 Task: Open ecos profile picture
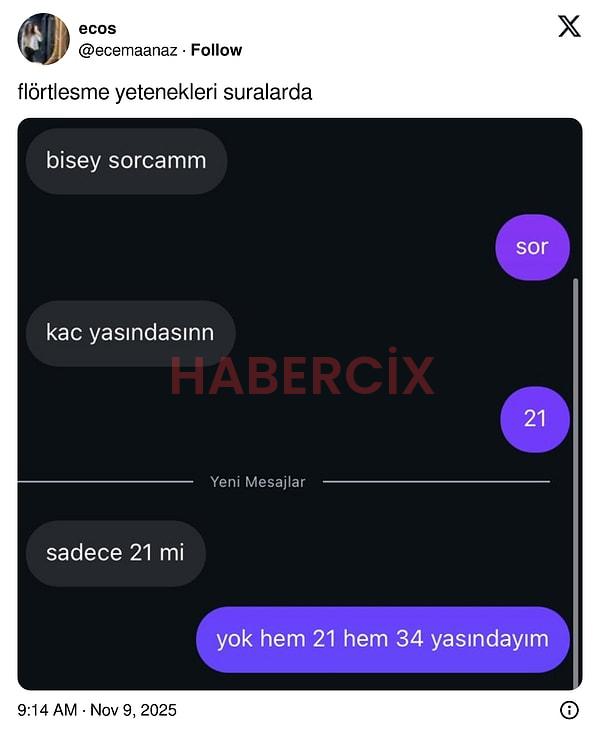[43, 39]
